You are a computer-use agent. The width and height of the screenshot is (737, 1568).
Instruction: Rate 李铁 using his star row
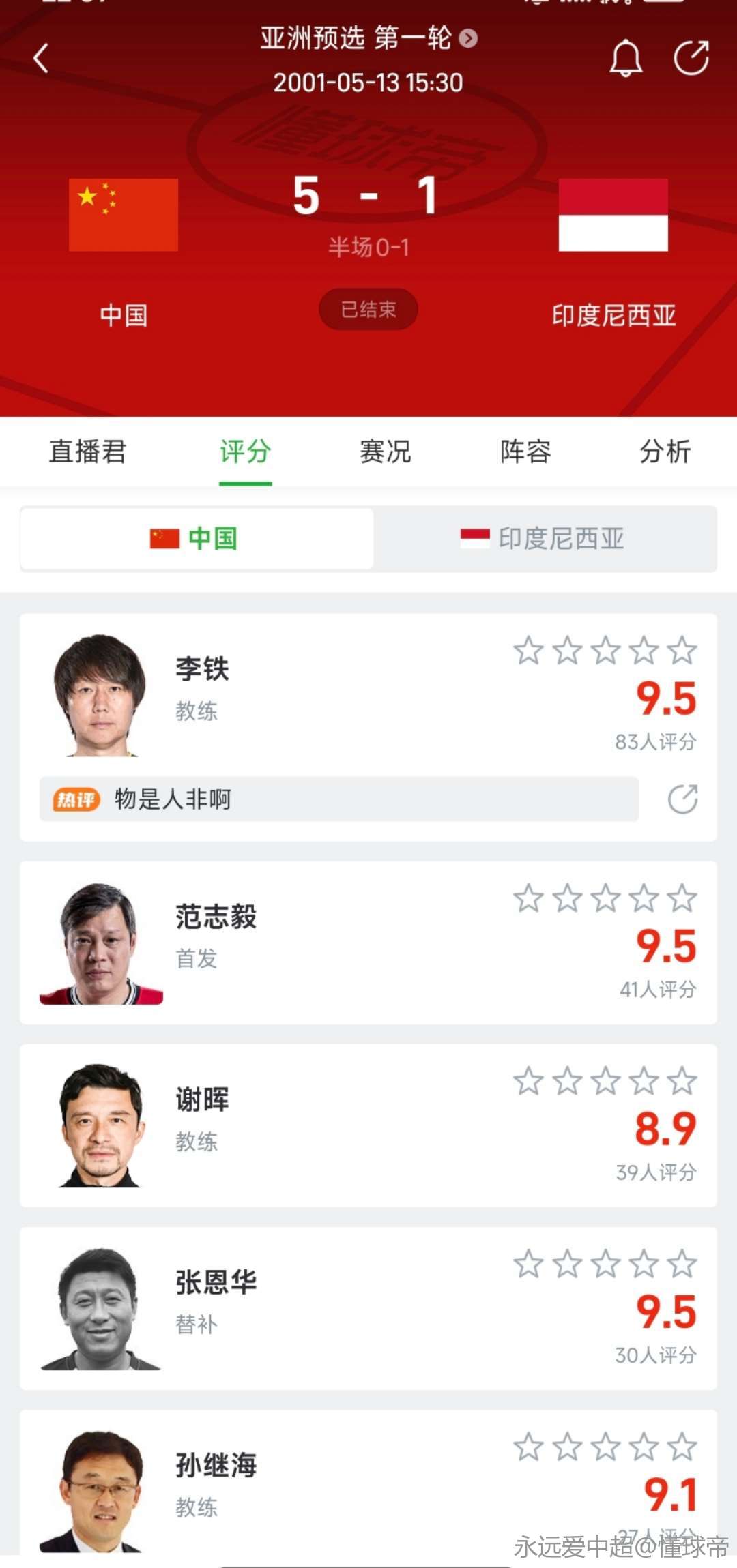pyautogui.click(x=605, y=651)
